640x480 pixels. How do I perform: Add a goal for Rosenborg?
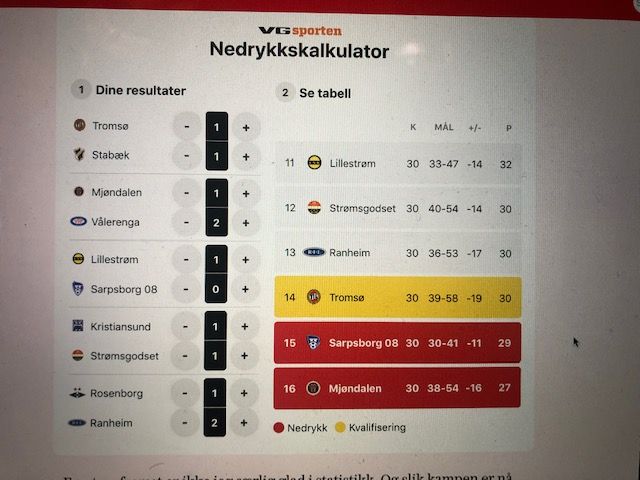245,393
